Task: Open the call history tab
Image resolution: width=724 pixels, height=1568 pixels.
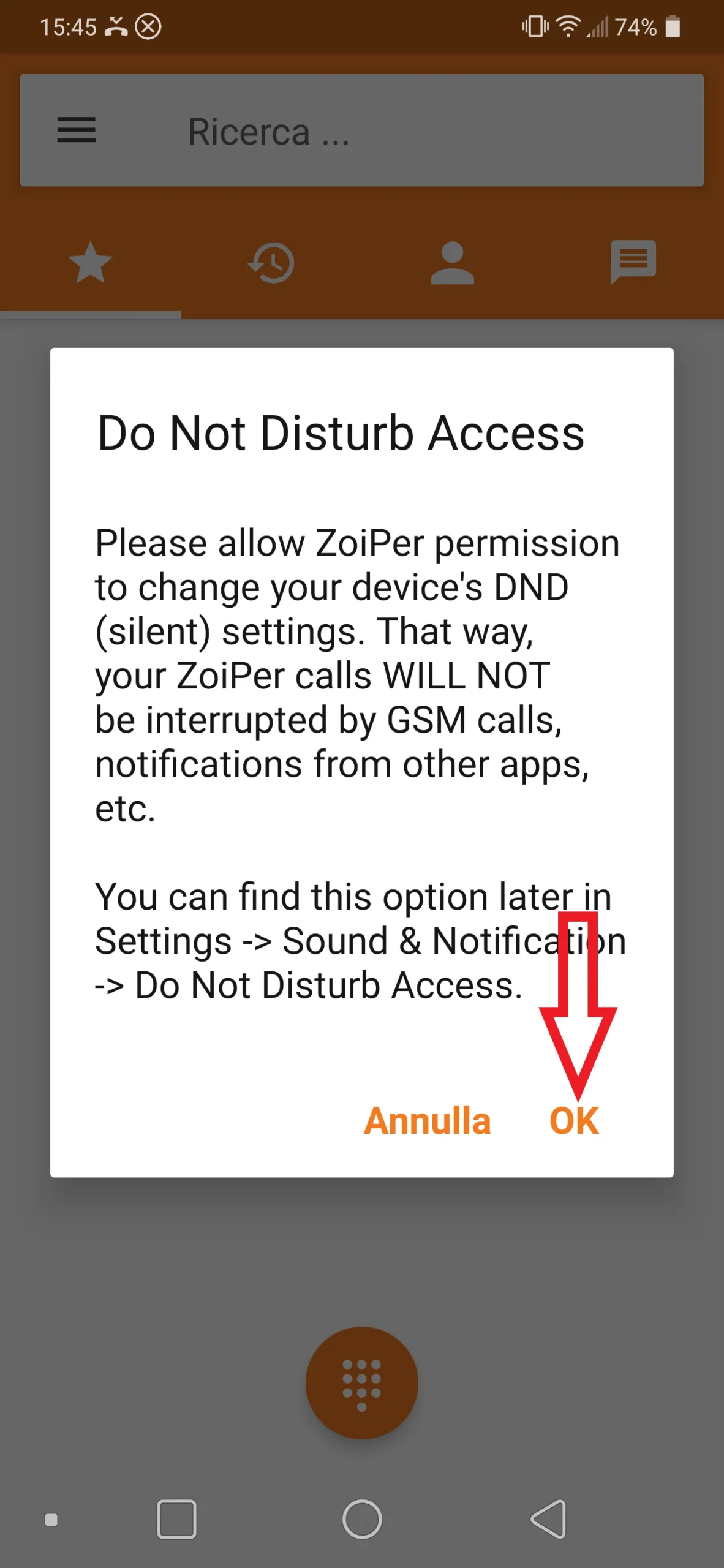Action: pyautogui.click(x=271, y=263)
